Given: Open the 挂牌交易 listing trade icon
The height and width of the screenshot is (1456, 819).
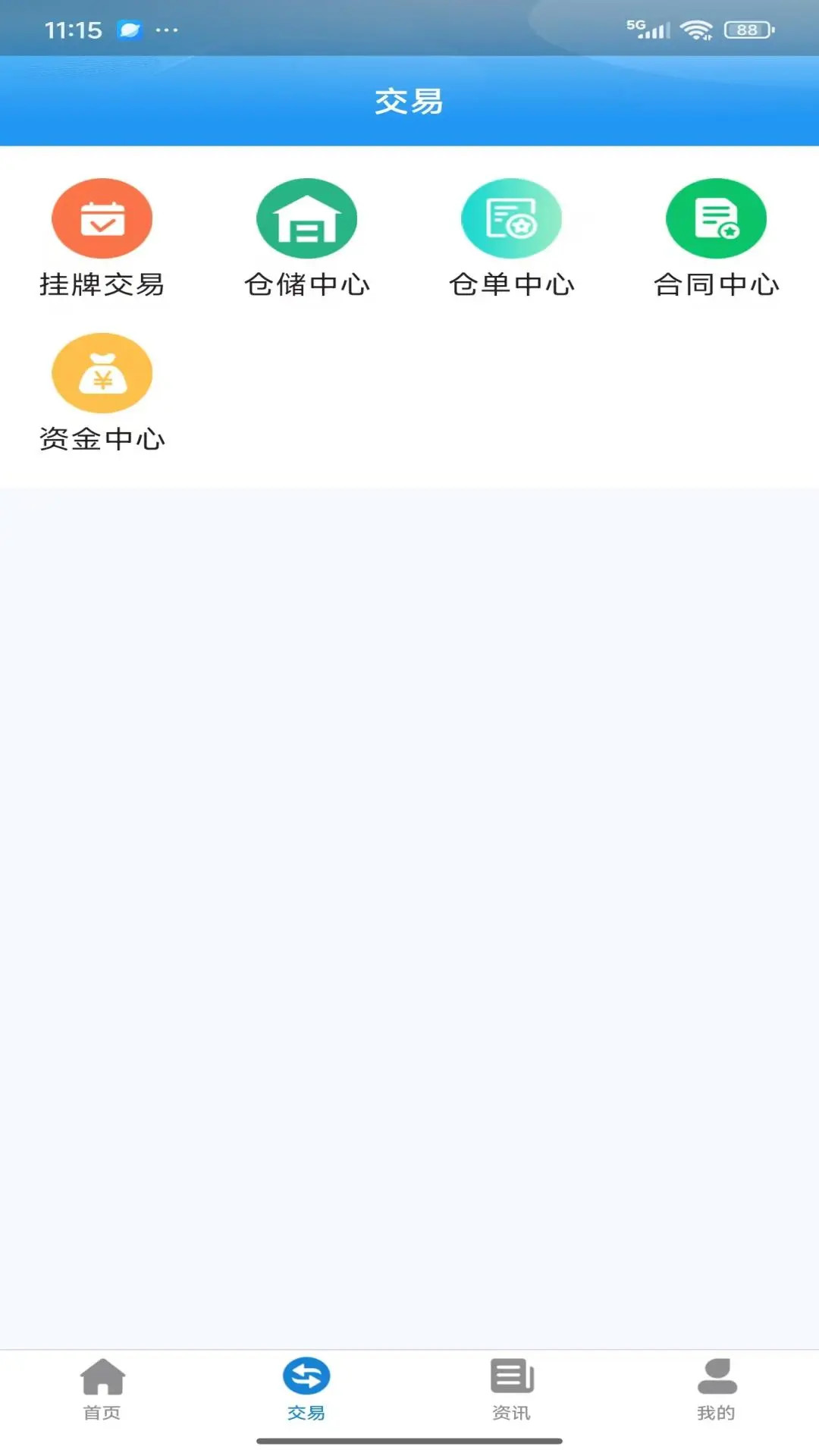Looking at the screenshot, I should (x=103, y=218).
